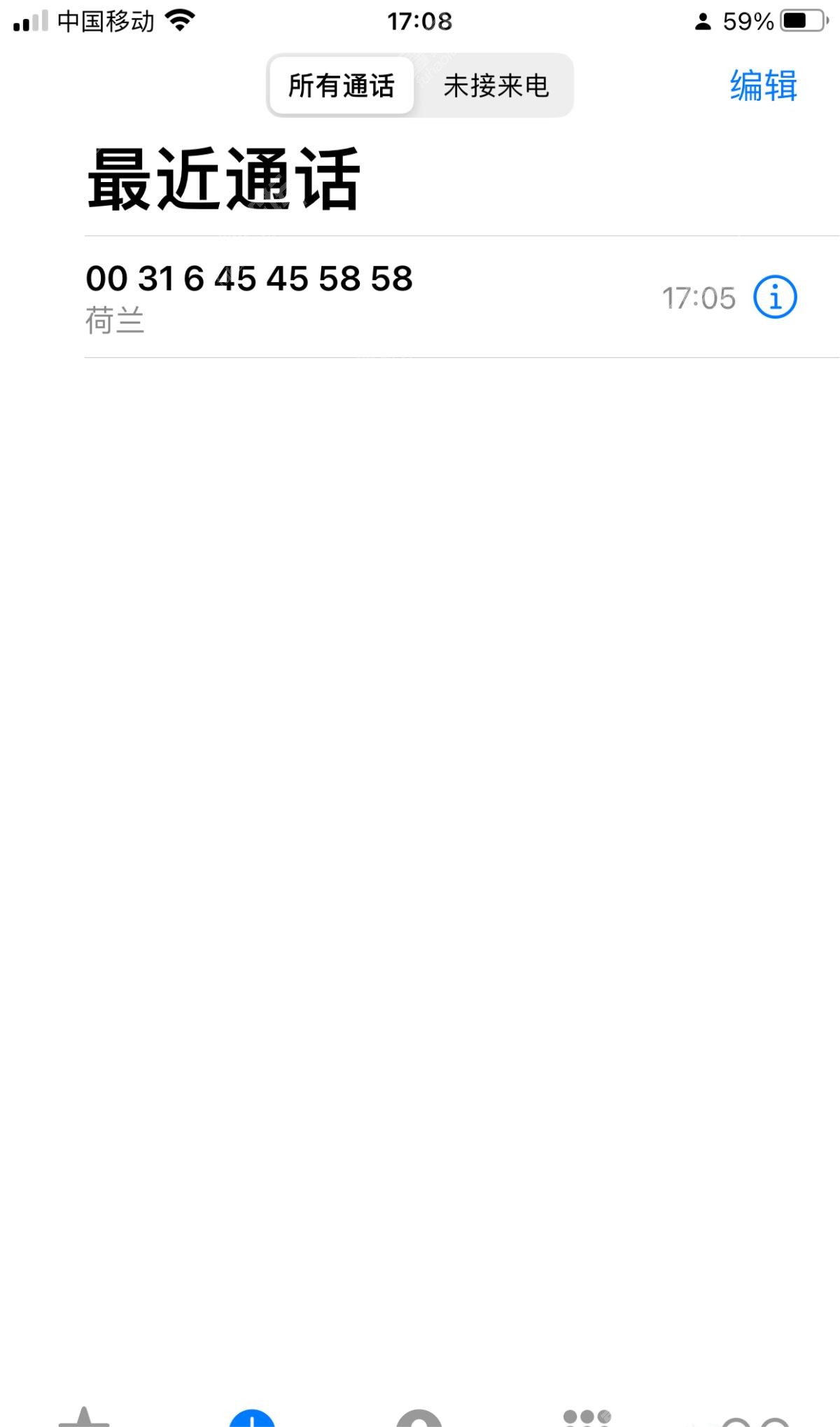
Task: Select the 所有通话 segment
Action: tap(342, 85)
